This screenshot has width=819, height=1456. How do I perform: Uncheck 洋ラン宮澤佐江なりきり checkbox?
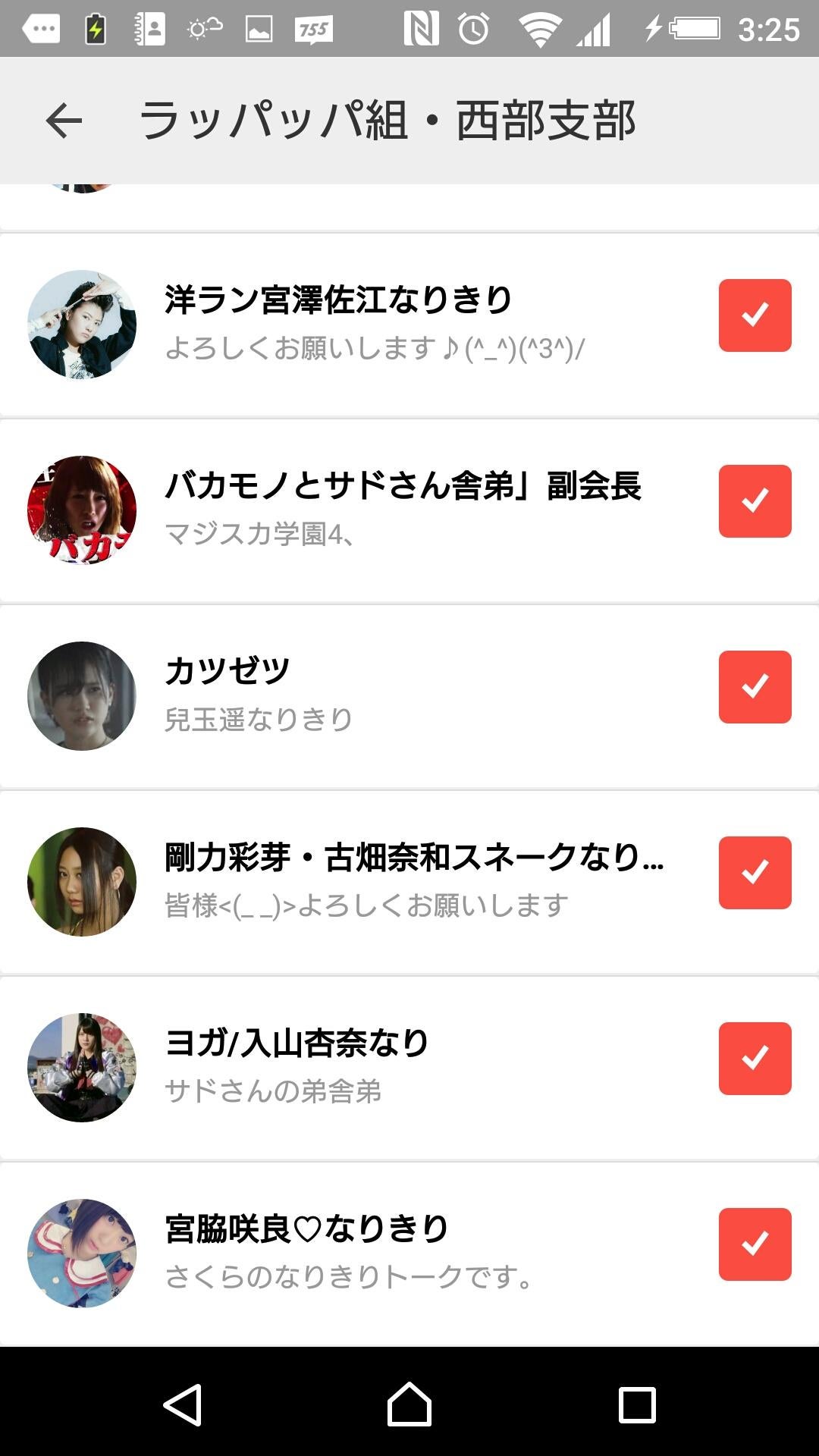click(755, 315)
